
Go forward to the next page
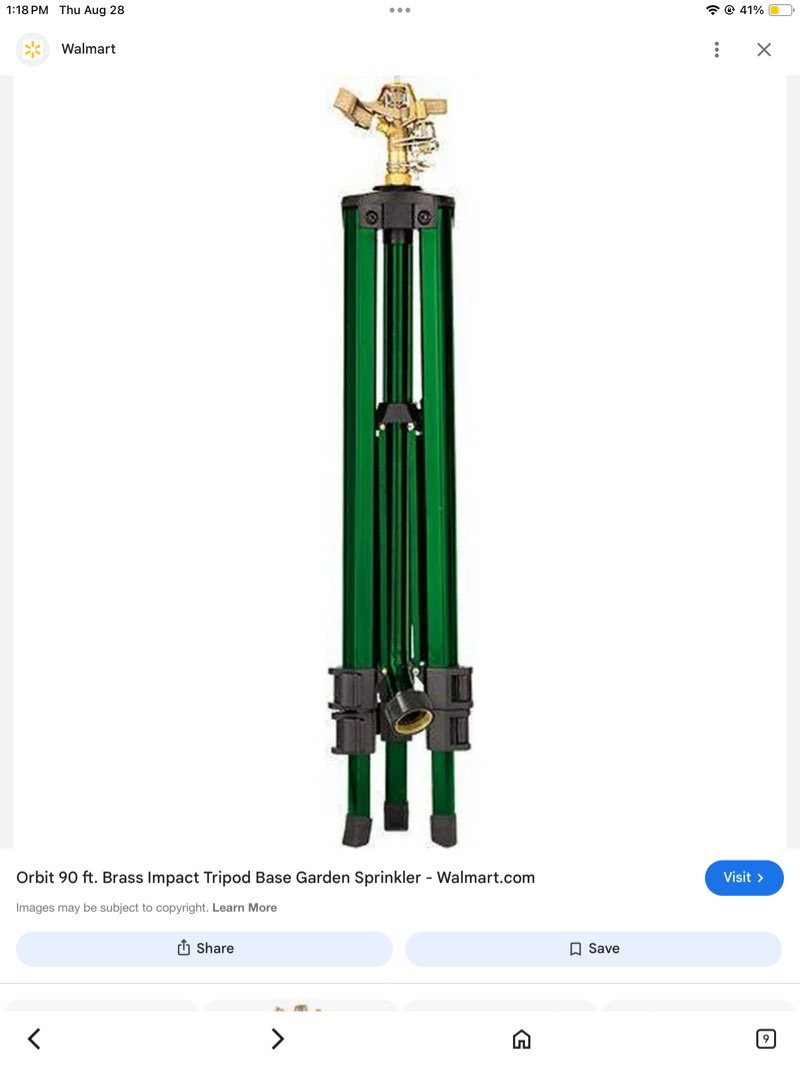tap(278, 1039)
